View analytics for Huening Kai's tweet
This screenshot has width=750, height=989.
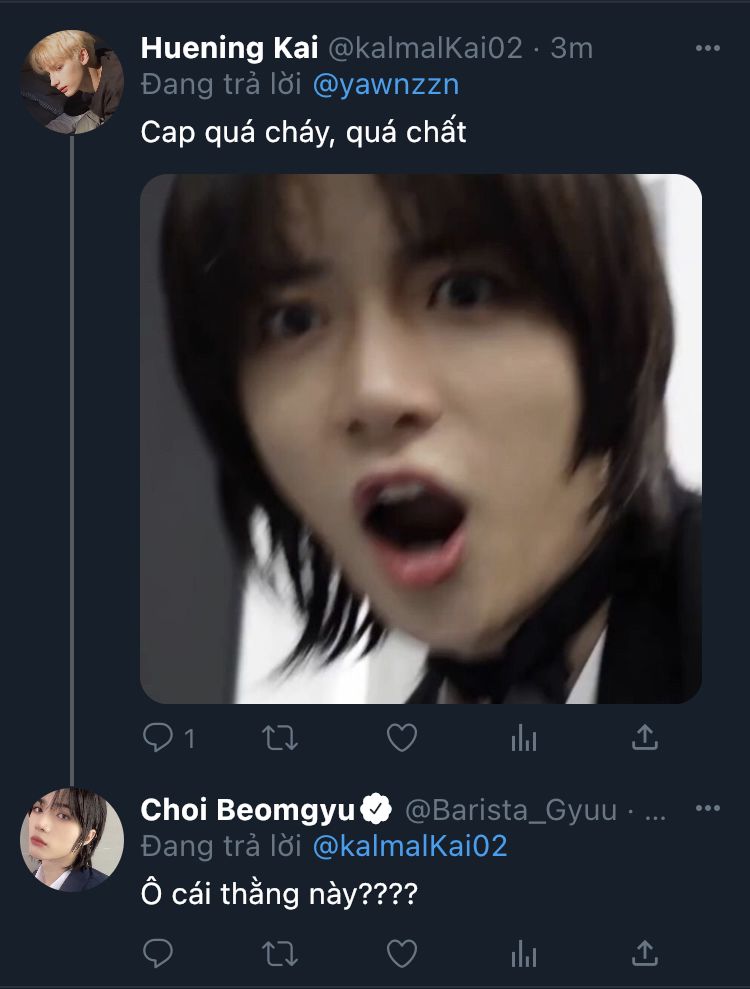coord(524,739)
